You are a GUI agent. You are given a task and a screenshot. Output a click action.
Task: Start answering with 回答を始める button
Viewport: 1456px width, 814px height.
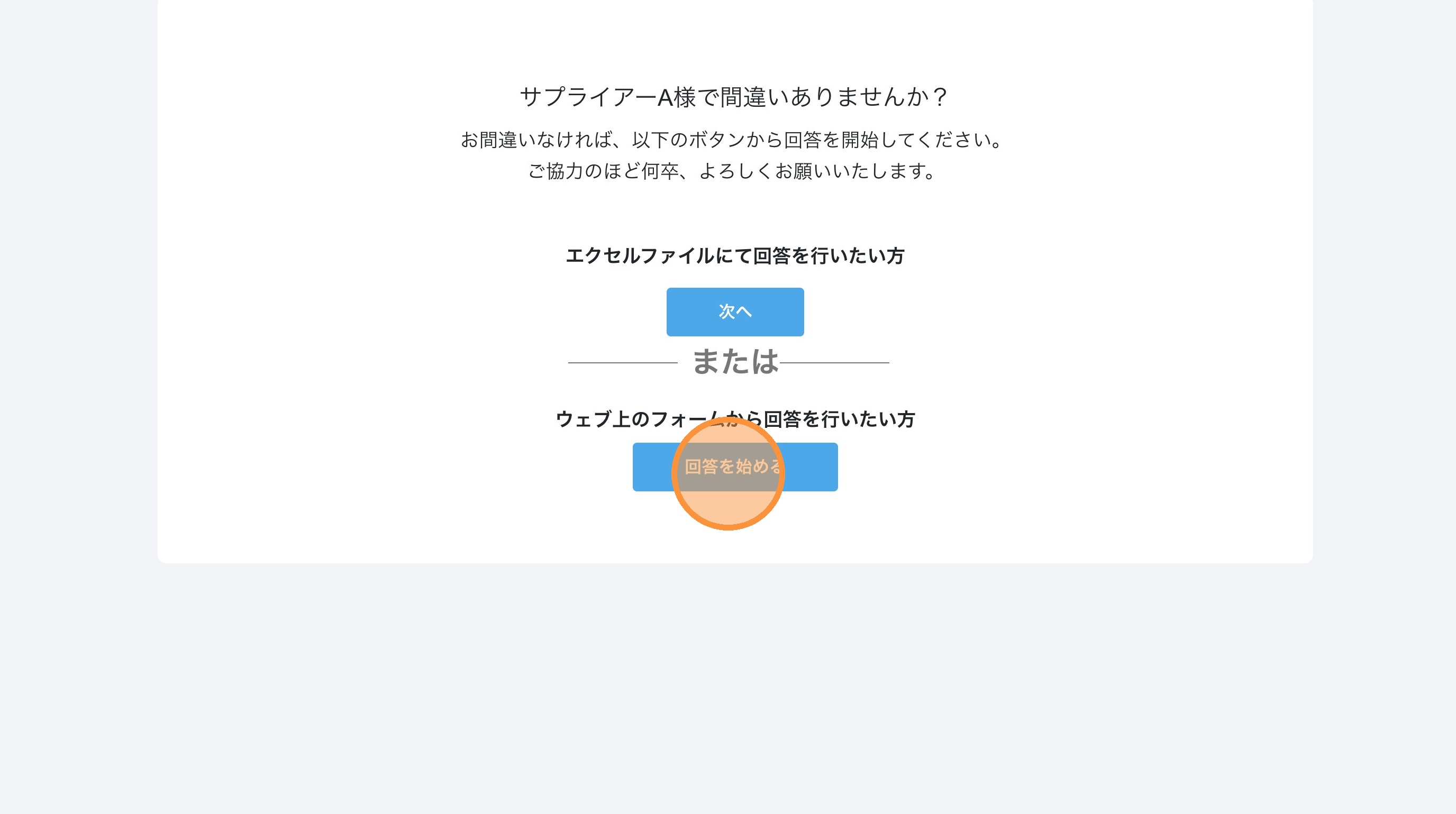[x=735, y=467]
